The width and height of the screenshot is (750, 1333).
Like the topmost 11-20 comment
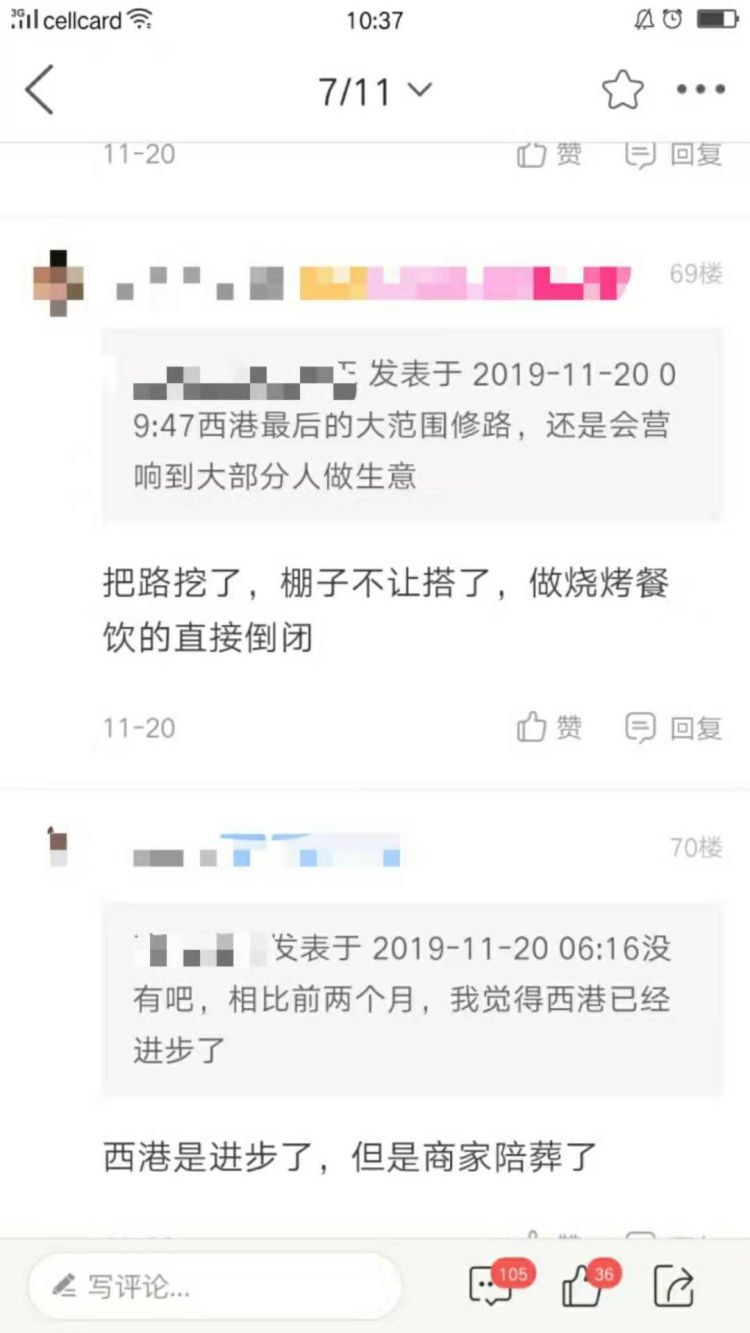coord(549,154)
